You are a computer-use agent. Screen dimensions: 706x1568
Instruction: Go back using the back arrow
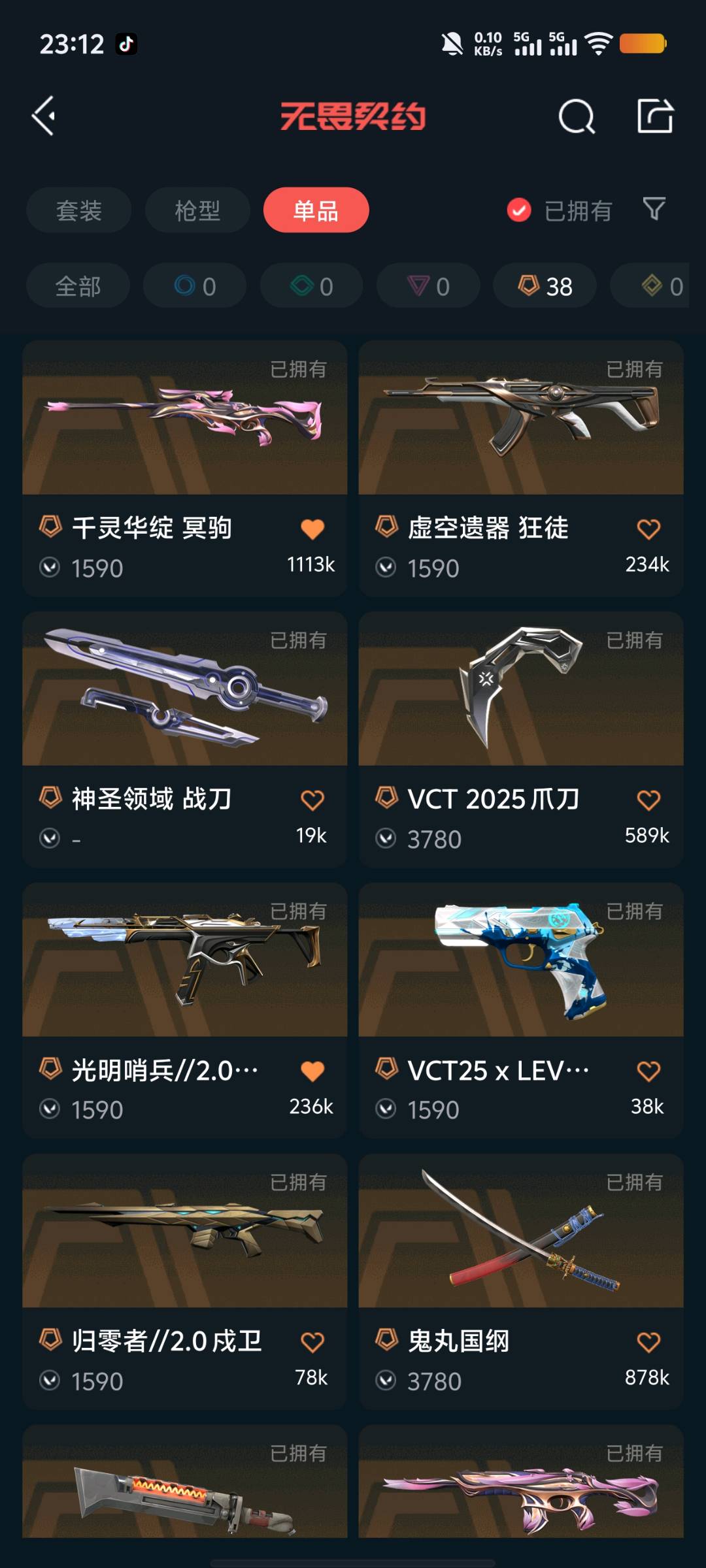tap(44, 116)
